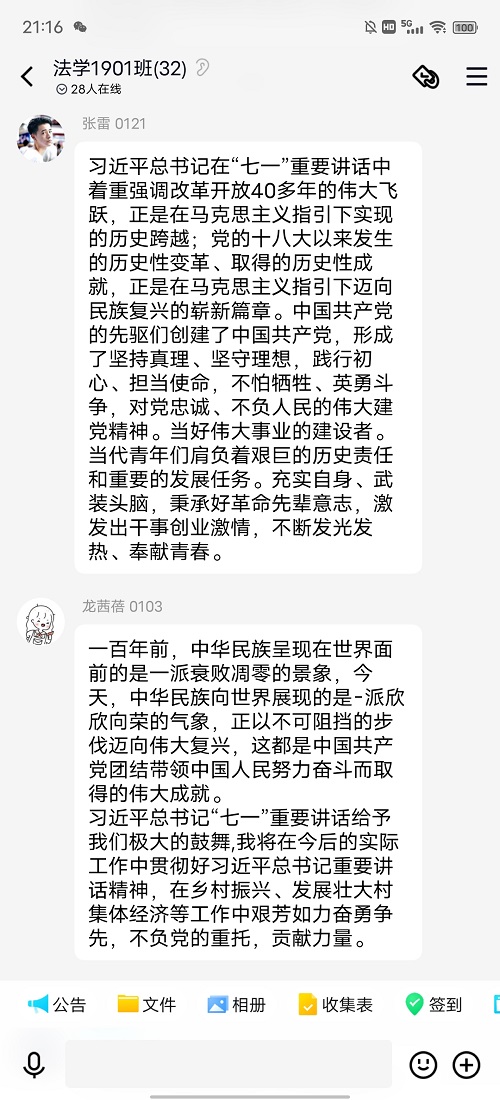This screenshot has height=1100, width=500.
Task: Open the emoji picker
Action: pyautogui.click(x=423, y=1065)
